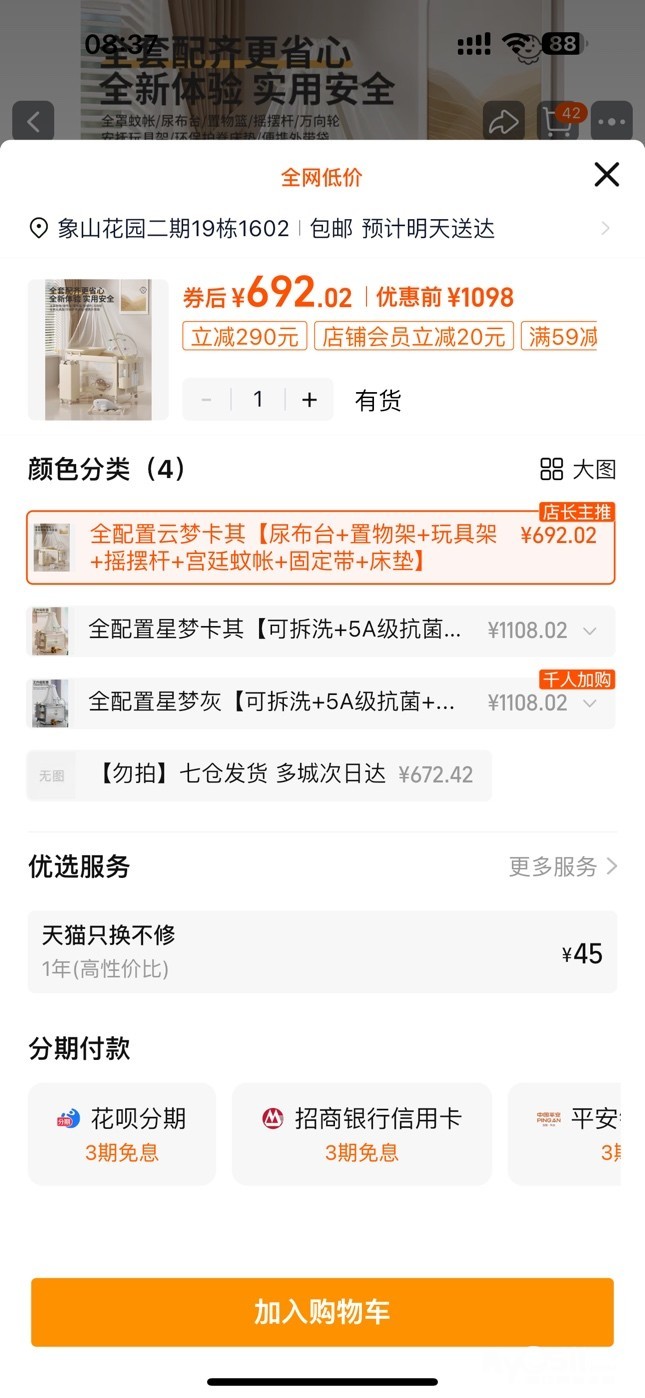Choose 花呗分期 3期免息 installment
The height and width of the screenshot is (1398, 645).
(x=122, y=1133)
